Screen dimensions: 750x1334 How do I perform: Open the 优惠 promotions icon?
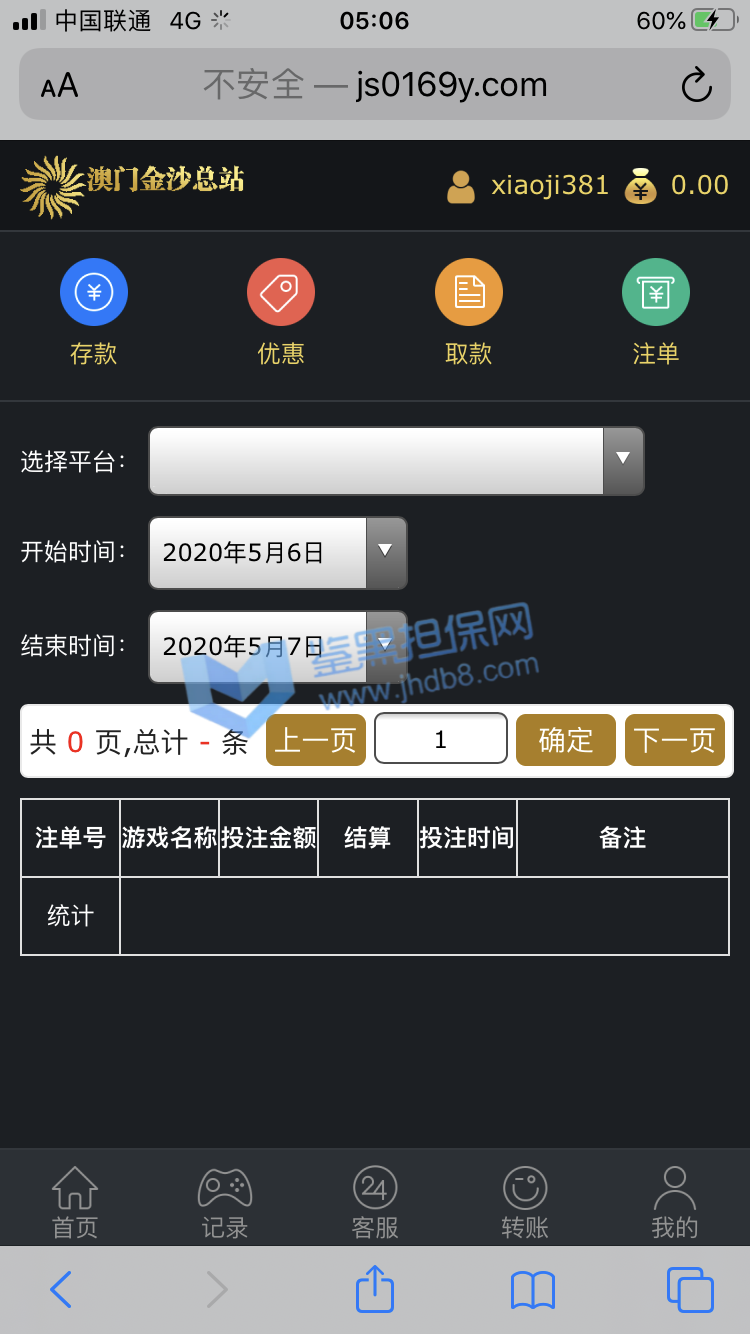[x=281, y=292]
